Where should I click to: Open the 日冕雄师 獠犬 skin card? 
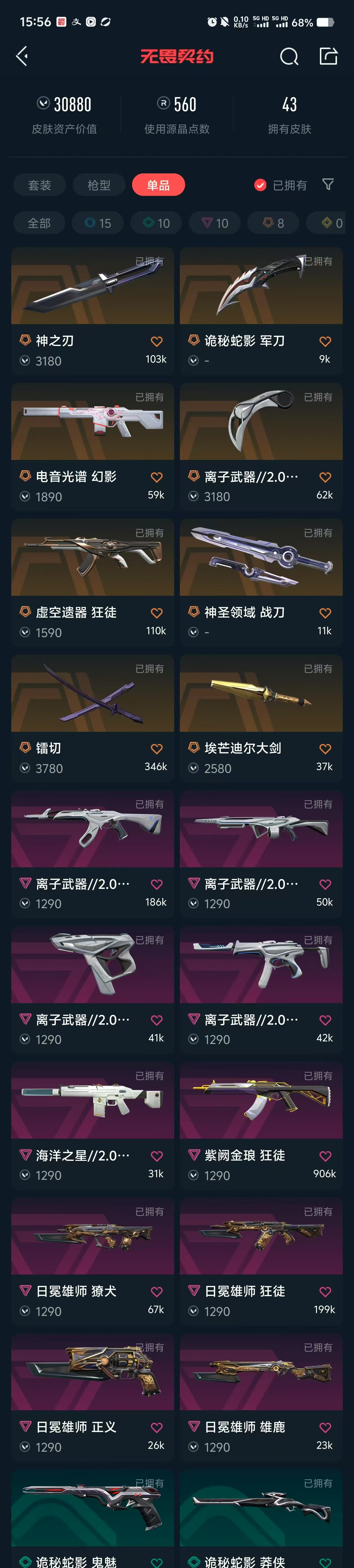93,1261
